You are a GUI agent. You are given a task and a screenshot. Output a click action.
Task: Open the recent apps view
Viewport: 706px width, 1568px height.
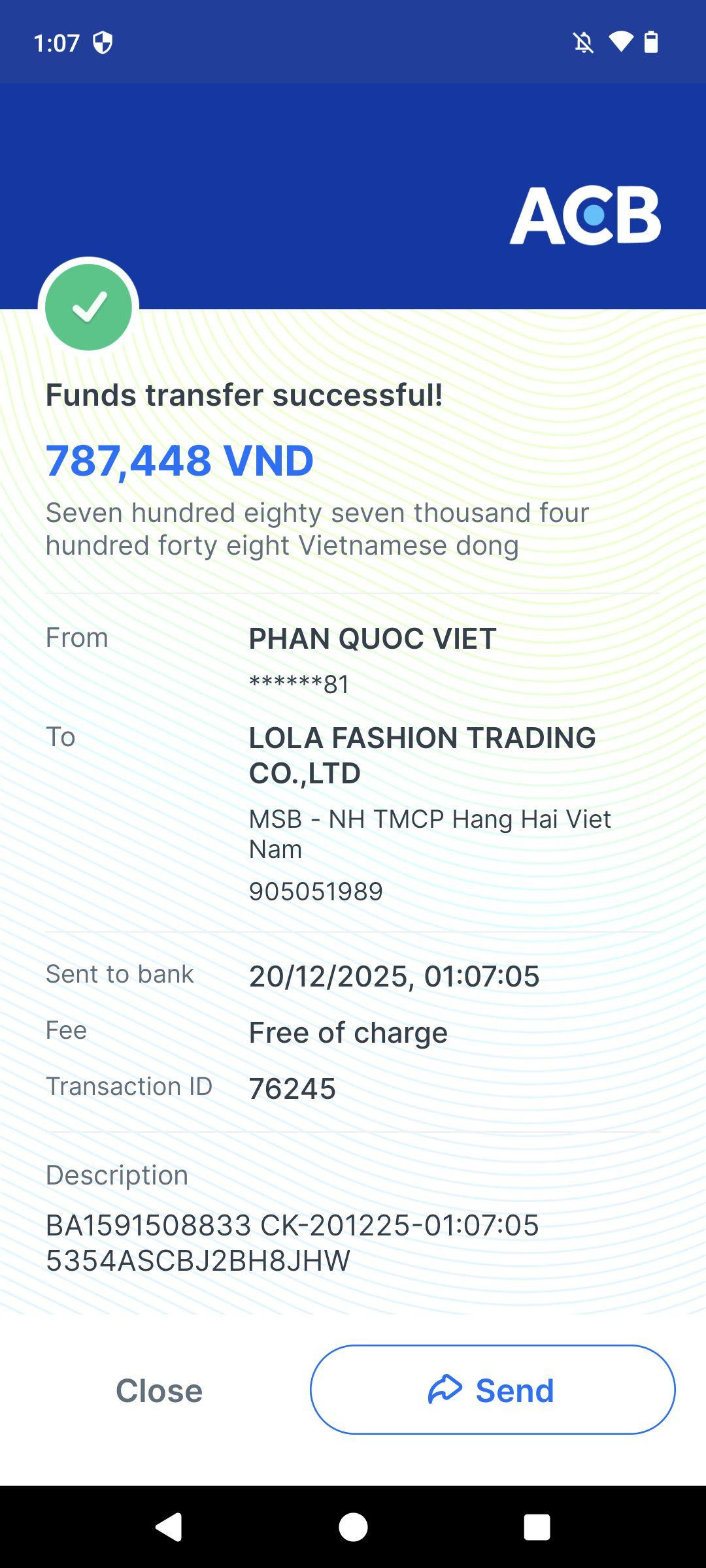(x=537, y=1527)
